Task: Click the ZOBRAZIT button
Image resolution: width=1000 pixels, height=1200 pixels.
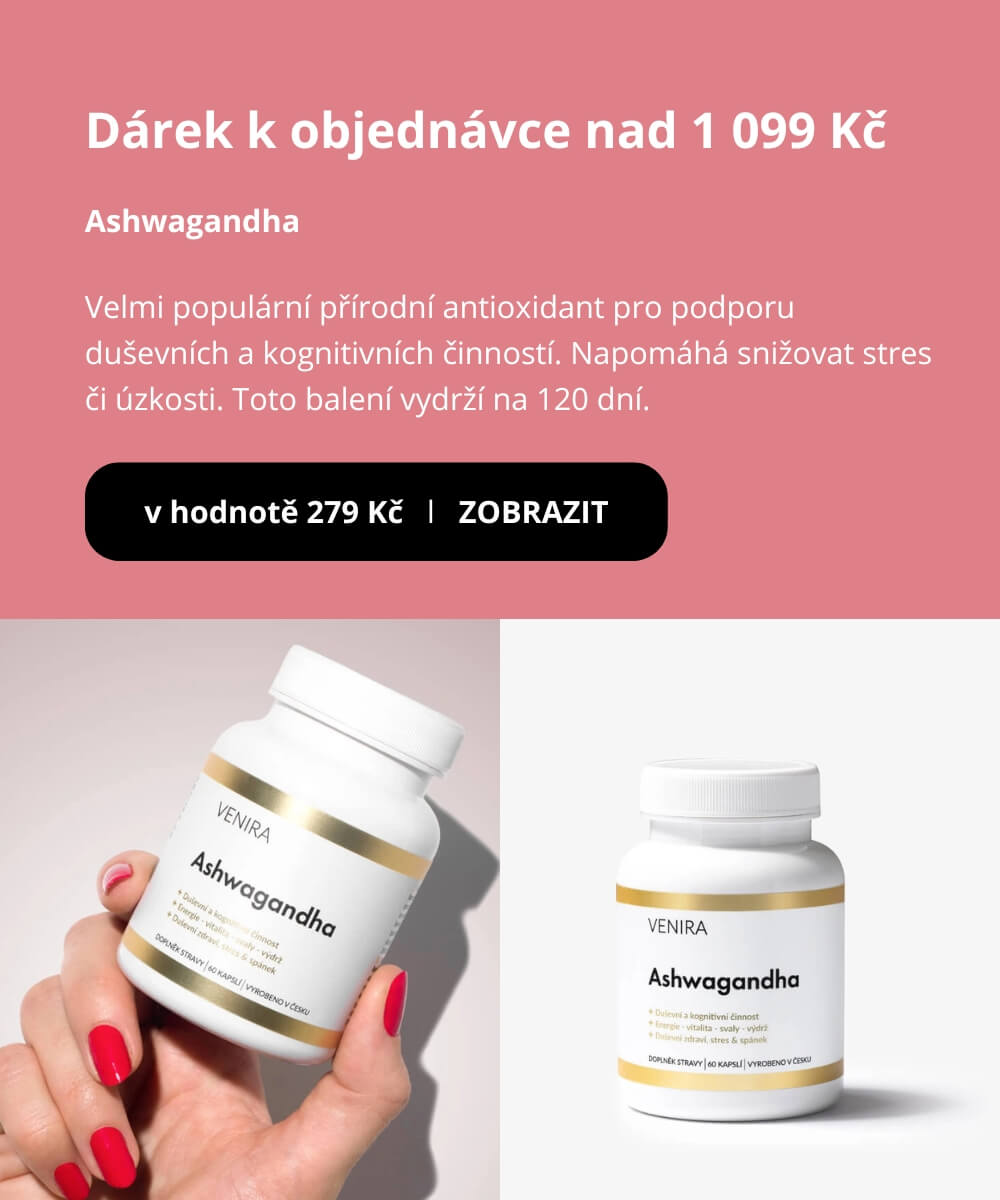Action: 532,513
